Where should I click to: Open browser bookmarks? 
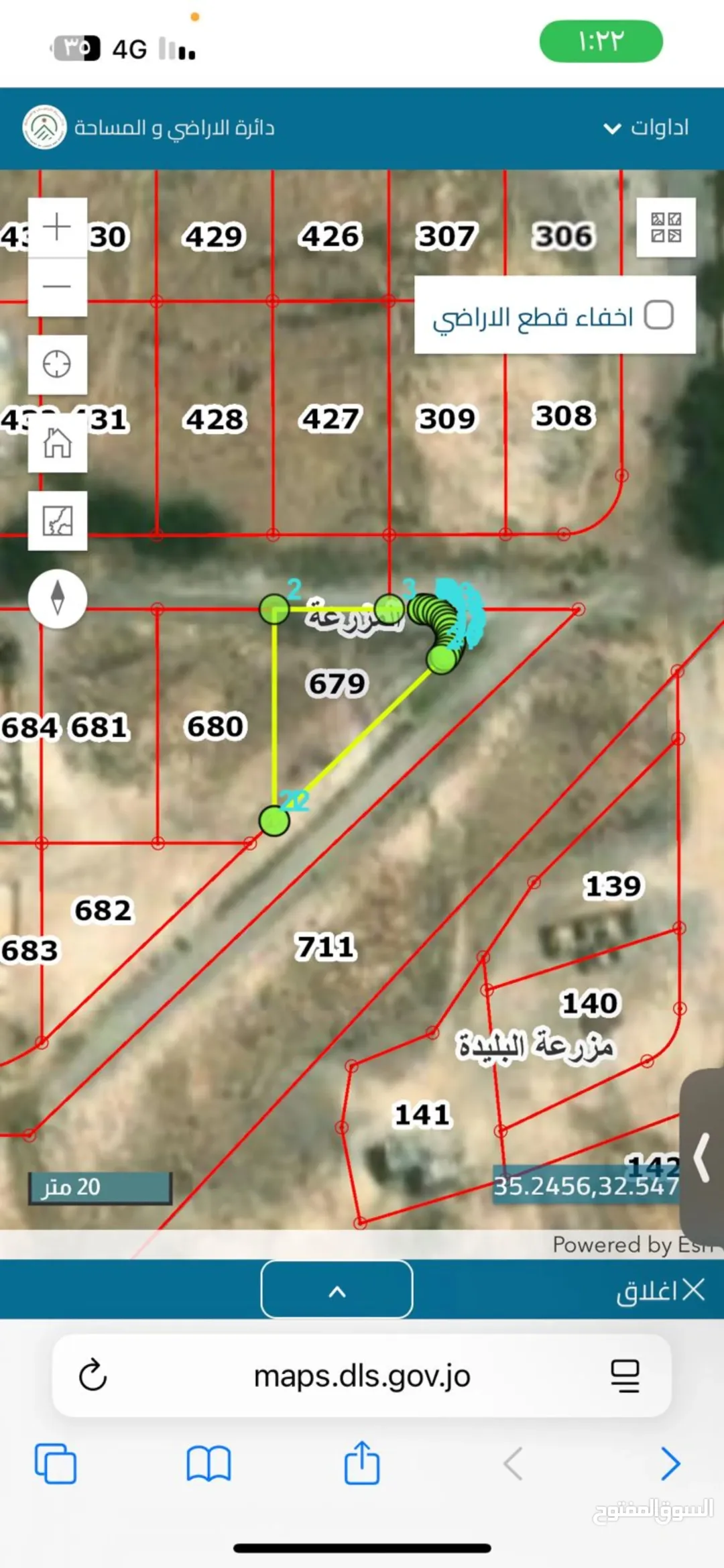208,1463
